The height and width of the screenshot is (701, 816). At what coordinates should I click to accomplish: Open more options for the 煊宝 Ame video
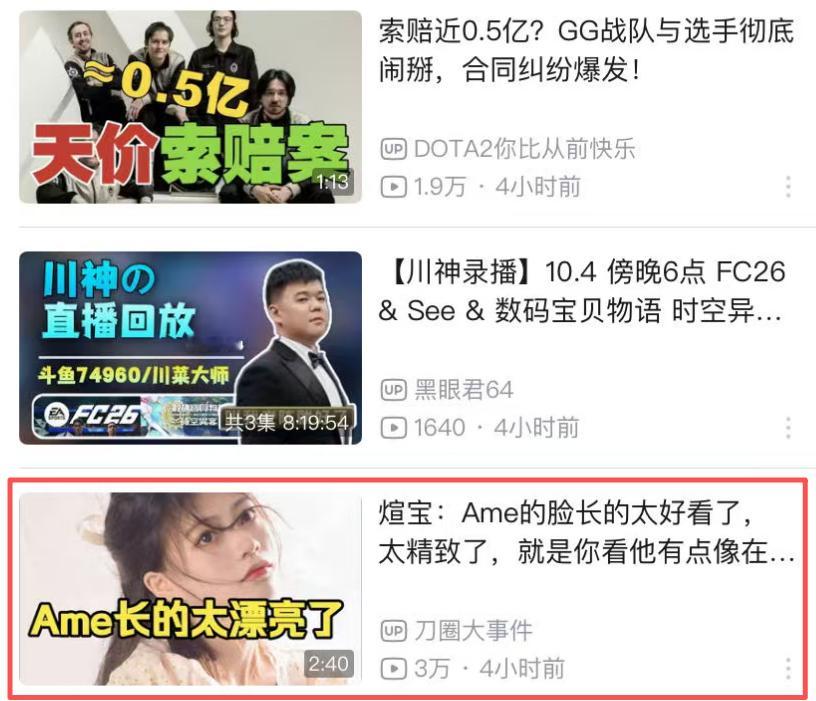[x=788, y=669]
